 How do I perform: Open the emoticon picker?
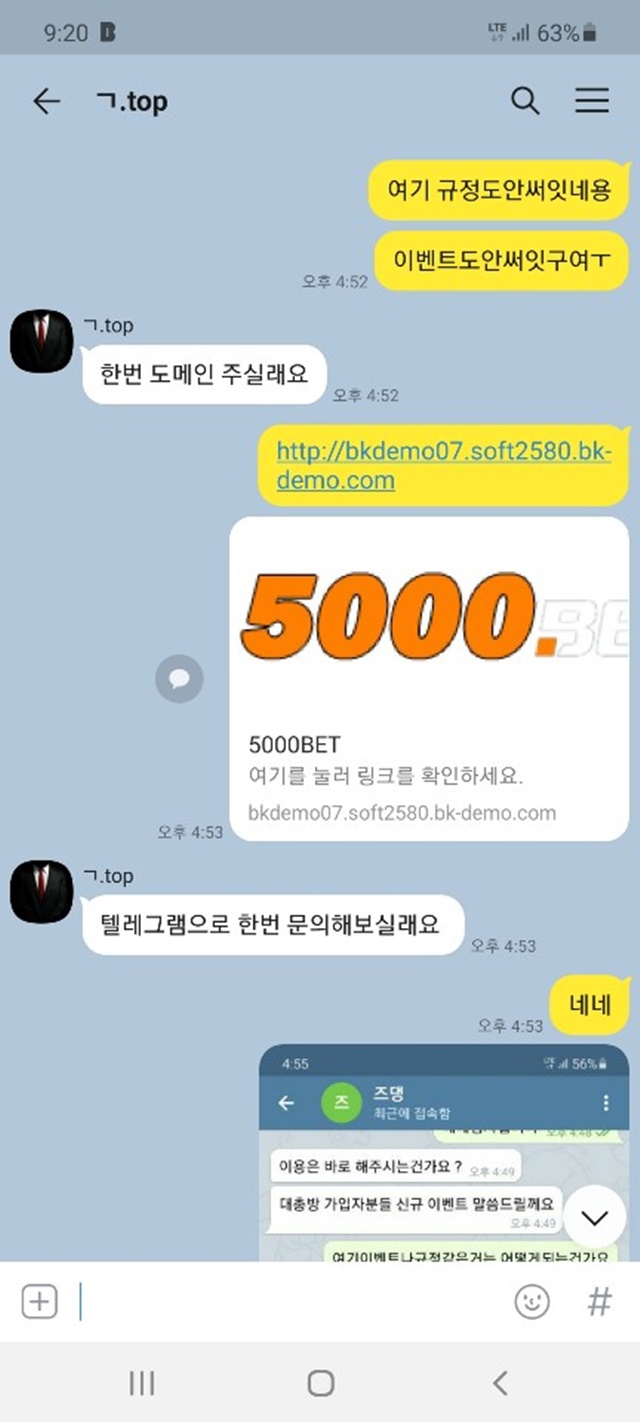click(532, 1301)
